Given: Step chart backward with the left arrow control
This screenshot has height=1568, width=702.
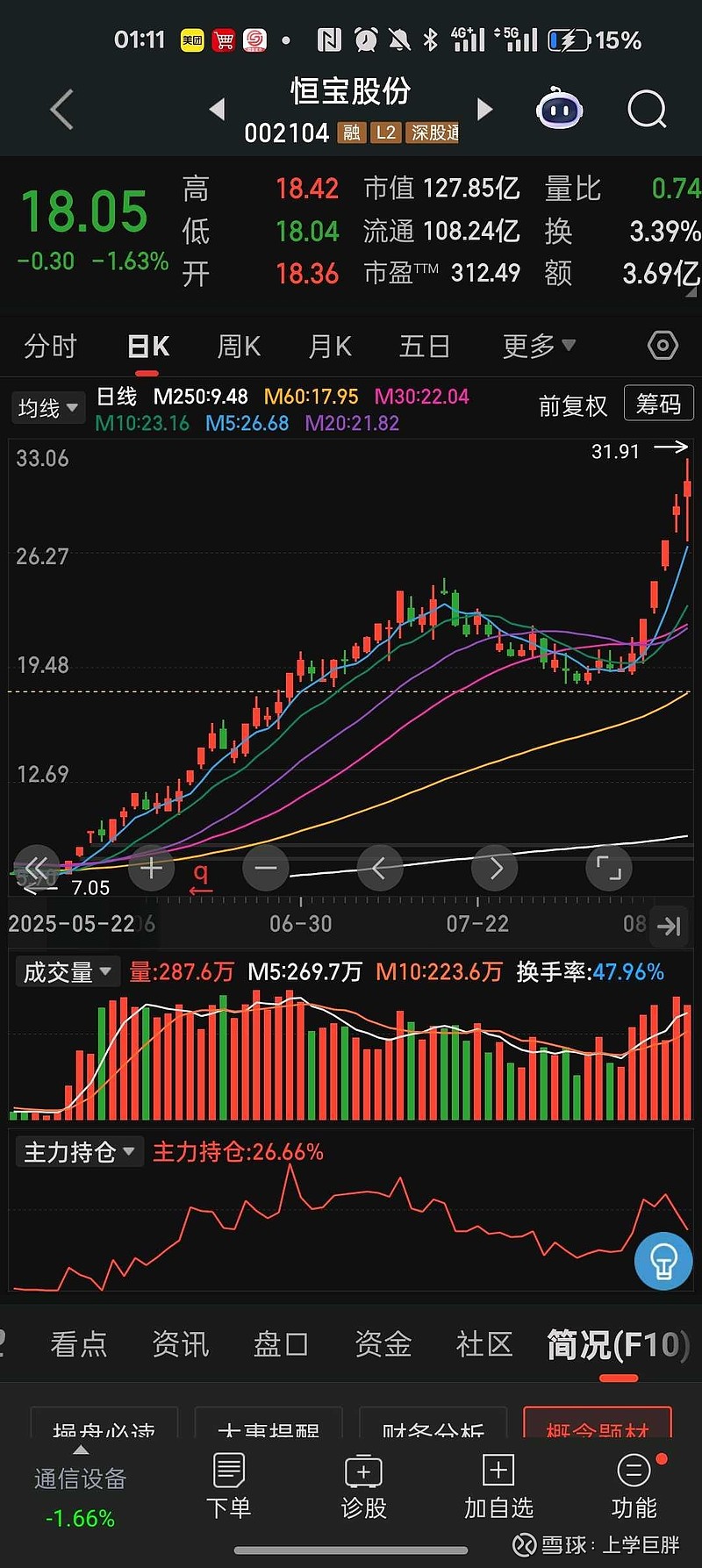Looking at the screenshot, I should click(x=380, y=868).
